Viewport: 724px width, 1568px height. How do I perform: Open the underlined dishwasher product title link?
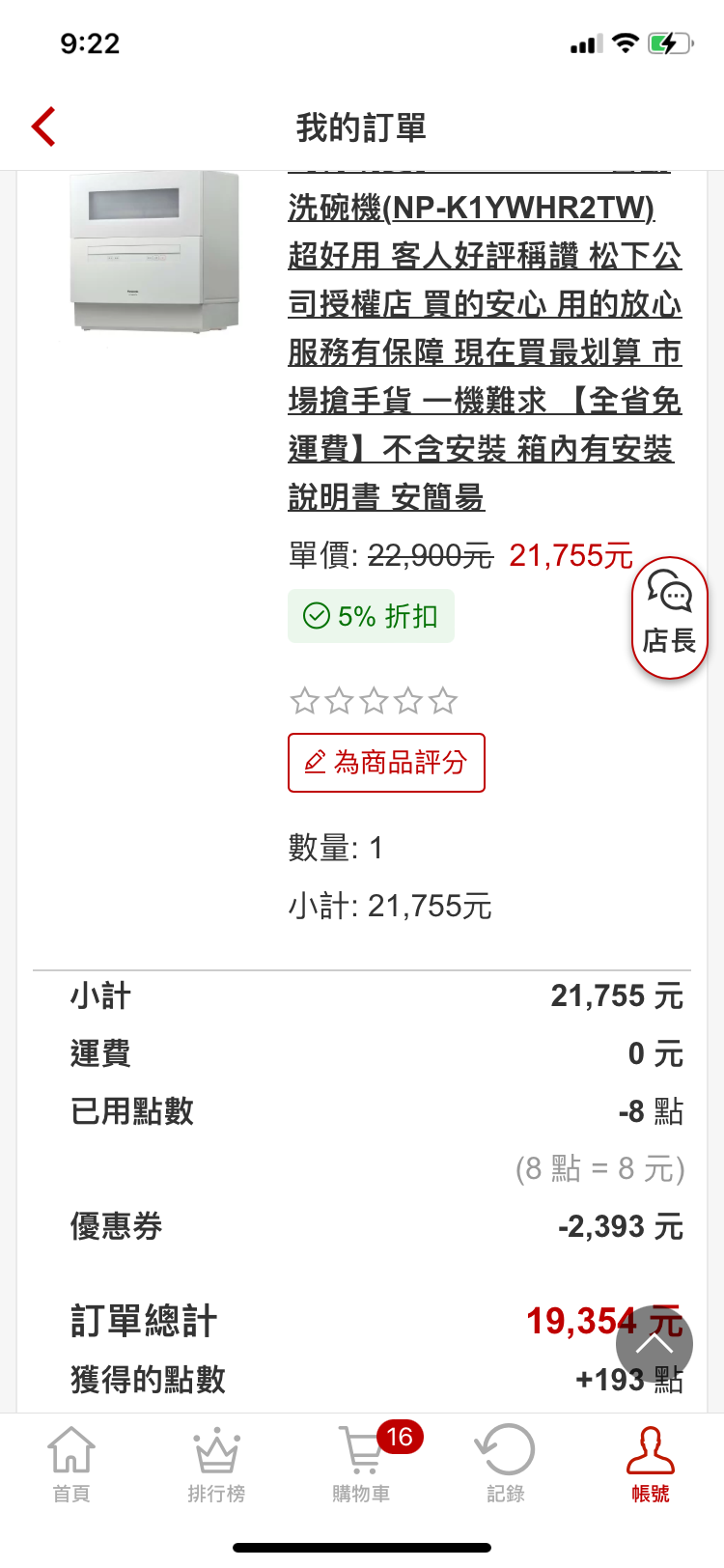484,352
